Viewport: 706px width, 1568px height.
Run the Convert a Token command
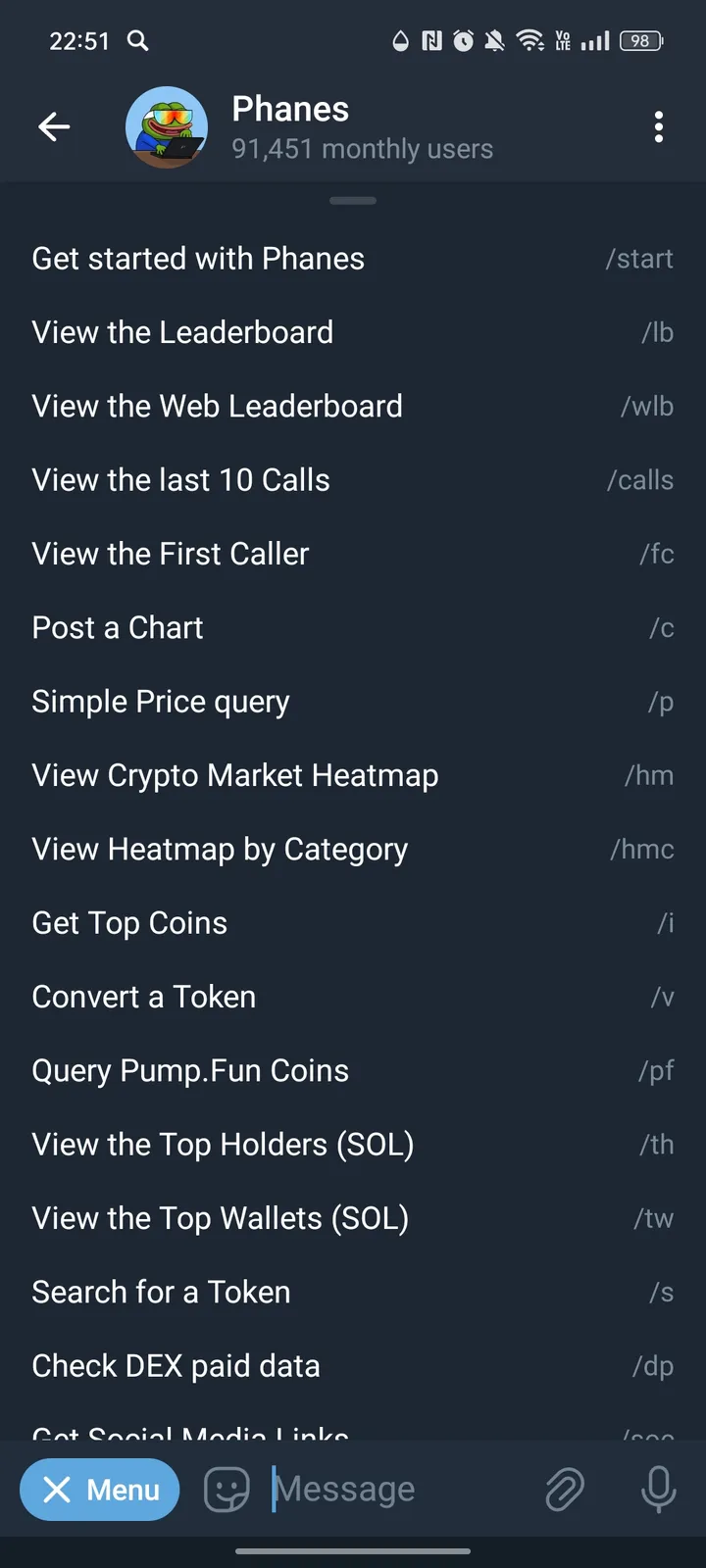[x=143, y=996]
